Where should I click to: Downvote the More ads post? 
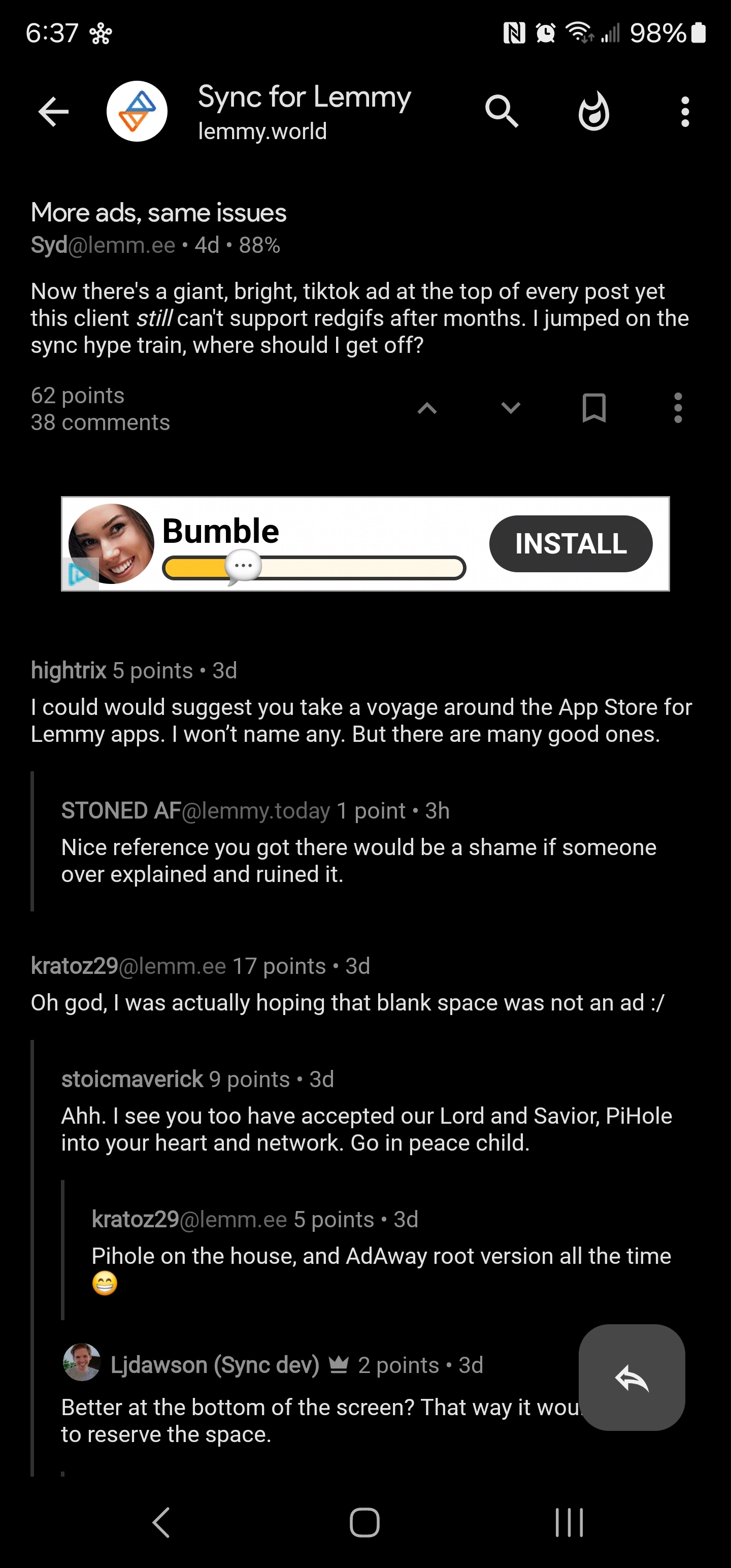pos(511,408)
